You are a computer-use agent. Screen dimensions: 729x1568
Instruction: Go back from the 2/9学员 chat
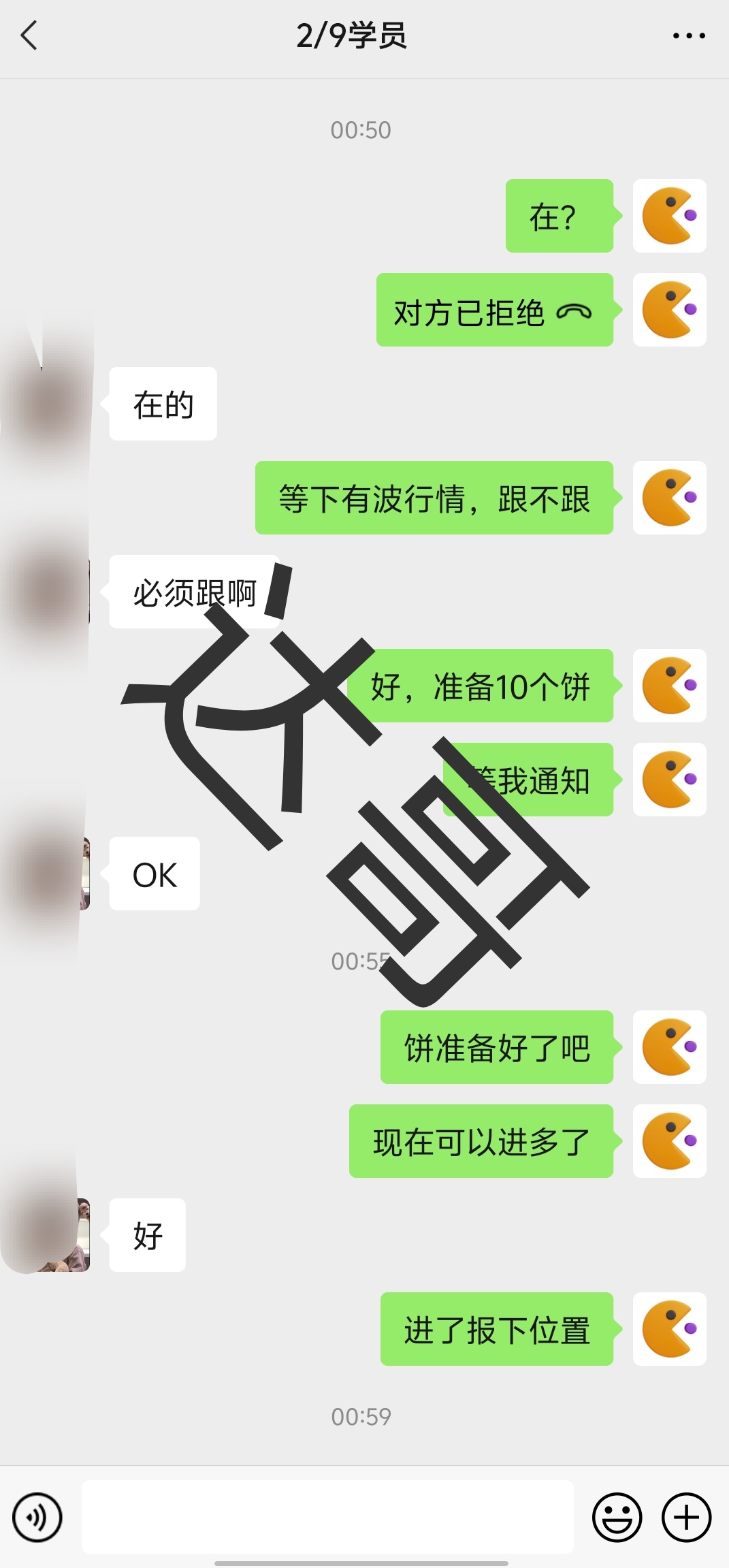(29, 35)
